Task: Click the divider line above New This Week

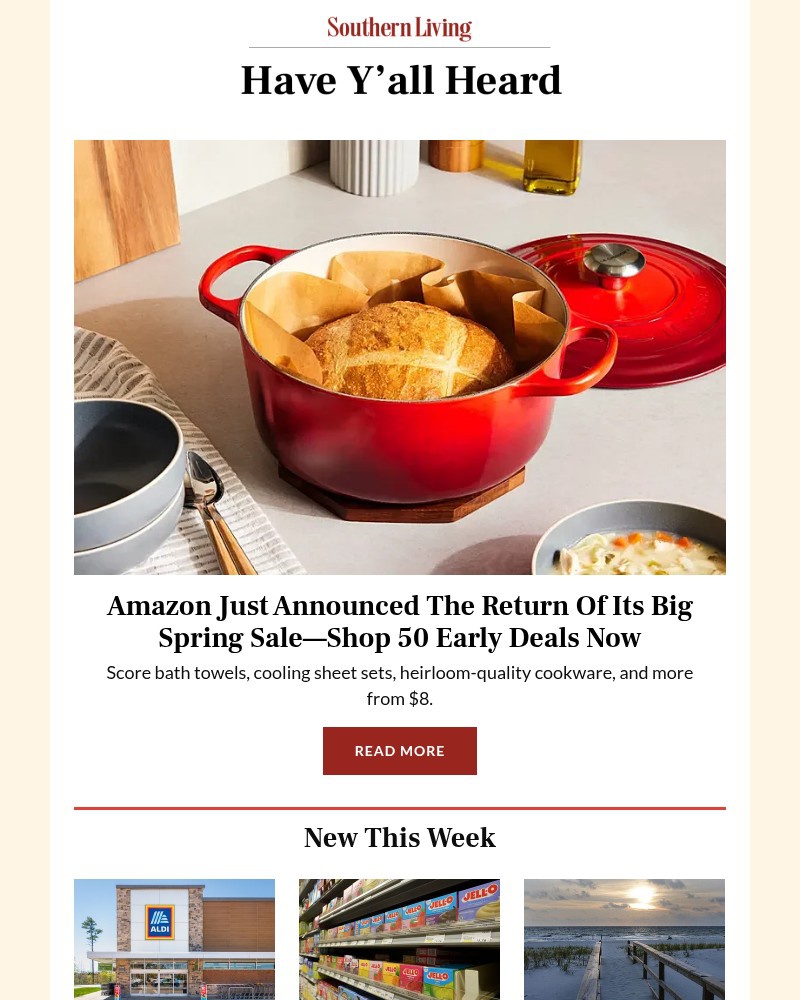Action: click(400, 805)
